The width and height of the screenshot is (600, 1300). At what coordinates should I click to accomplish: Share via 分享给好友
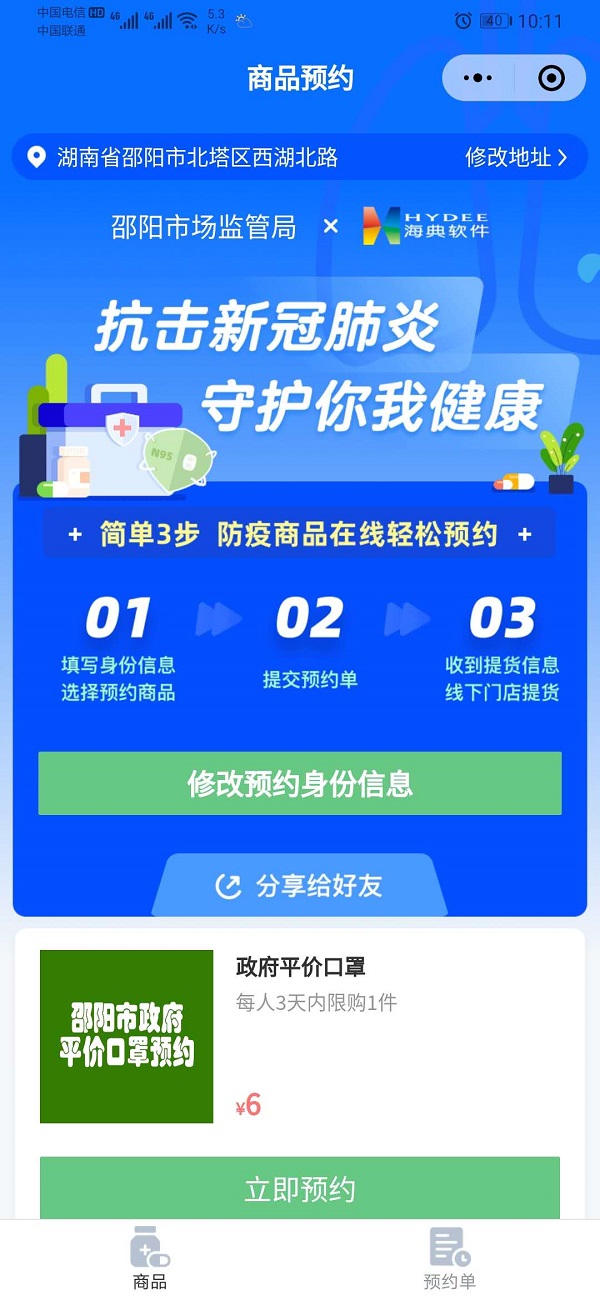click(299, 886)
